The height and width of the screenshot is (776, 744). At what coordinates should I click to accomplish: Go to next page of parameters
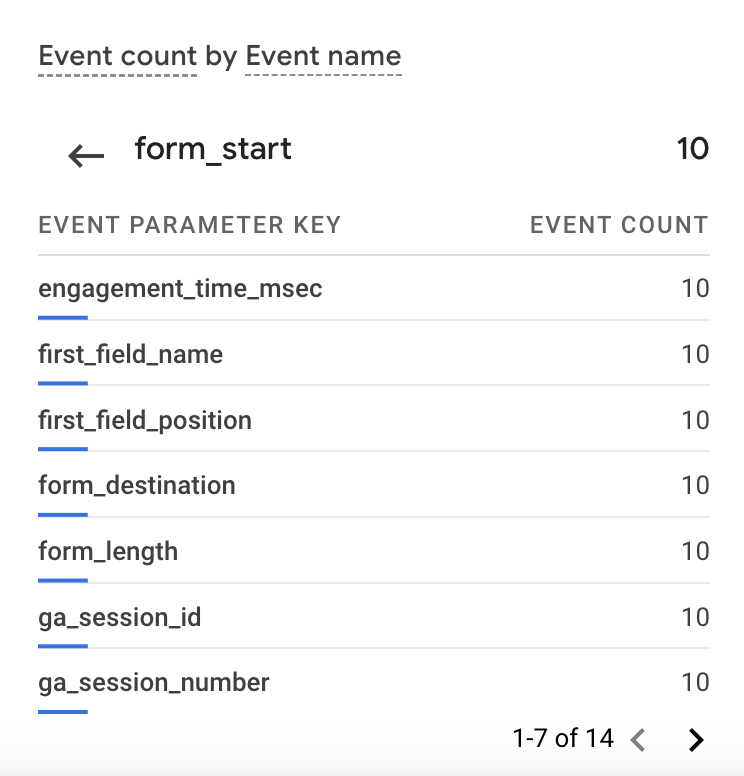coord(696,740)
